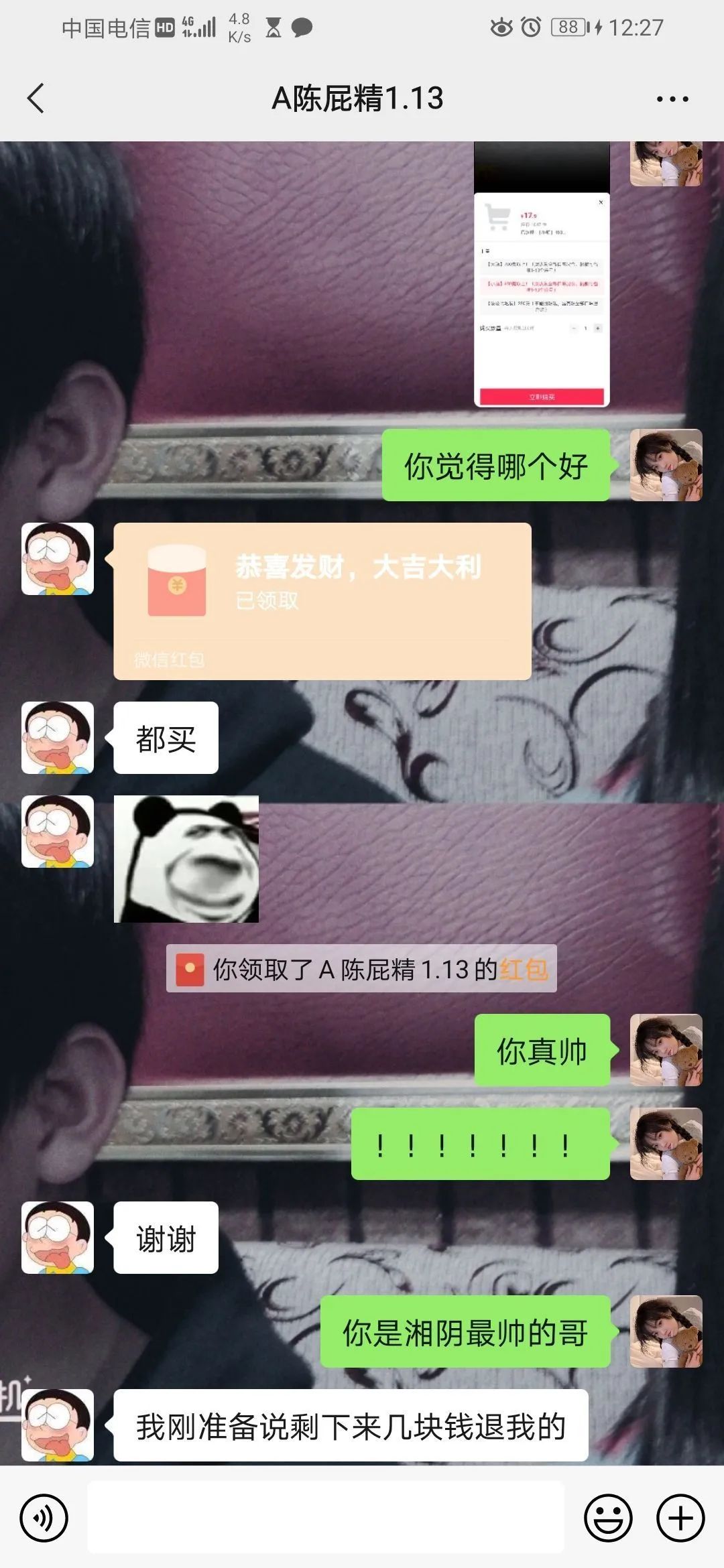Switch to voice message input

coord(44,1518)
